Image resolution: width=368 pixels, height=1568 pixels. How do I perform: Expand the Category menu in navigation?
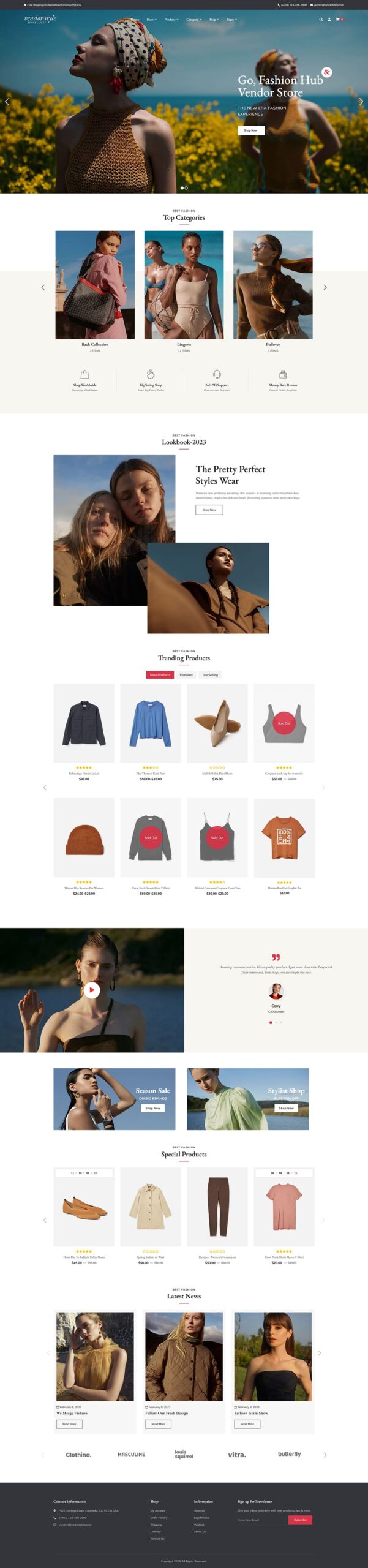193,19
